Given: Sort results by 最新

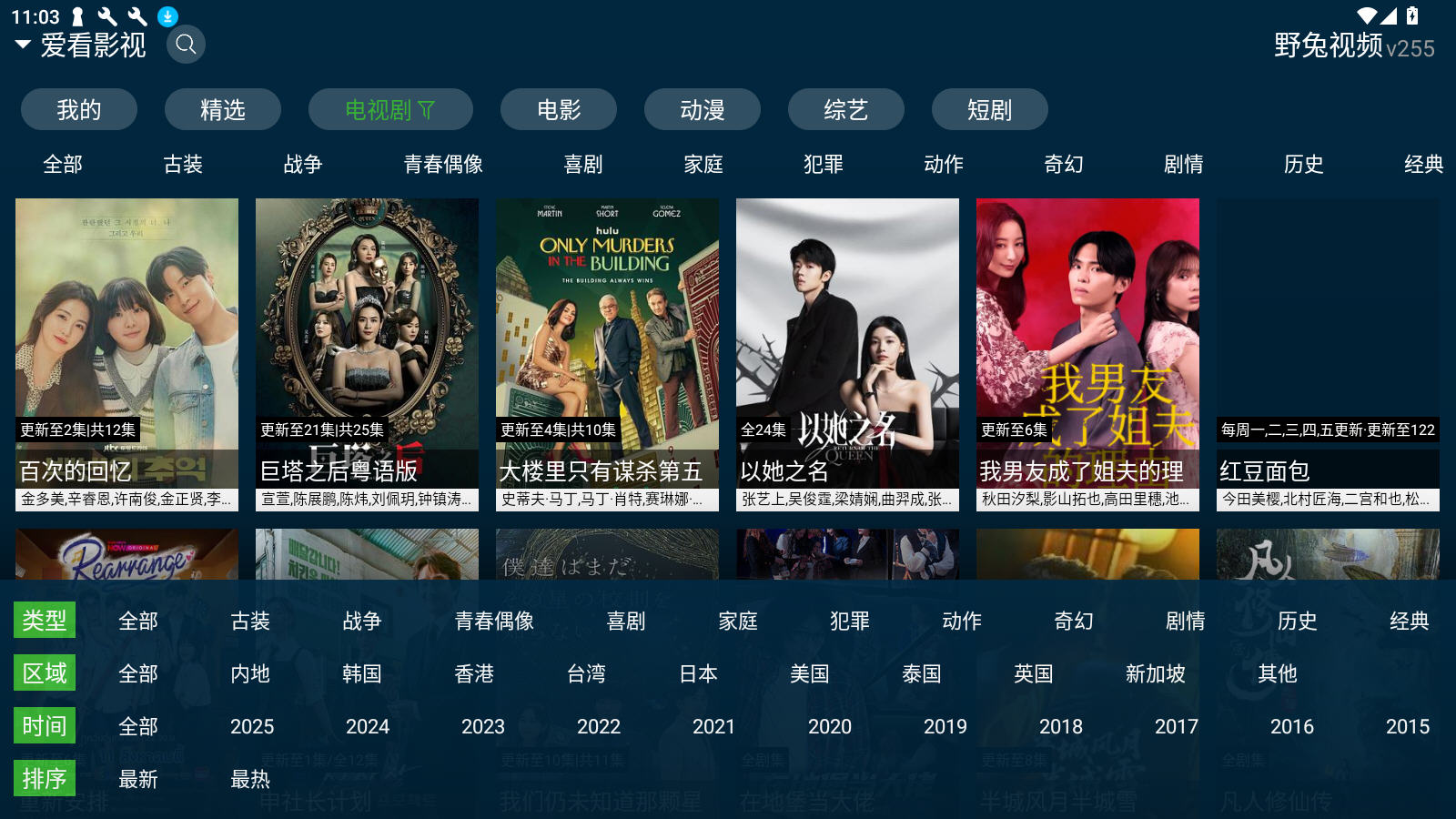Looking at the screenshot, I should 138,779.
